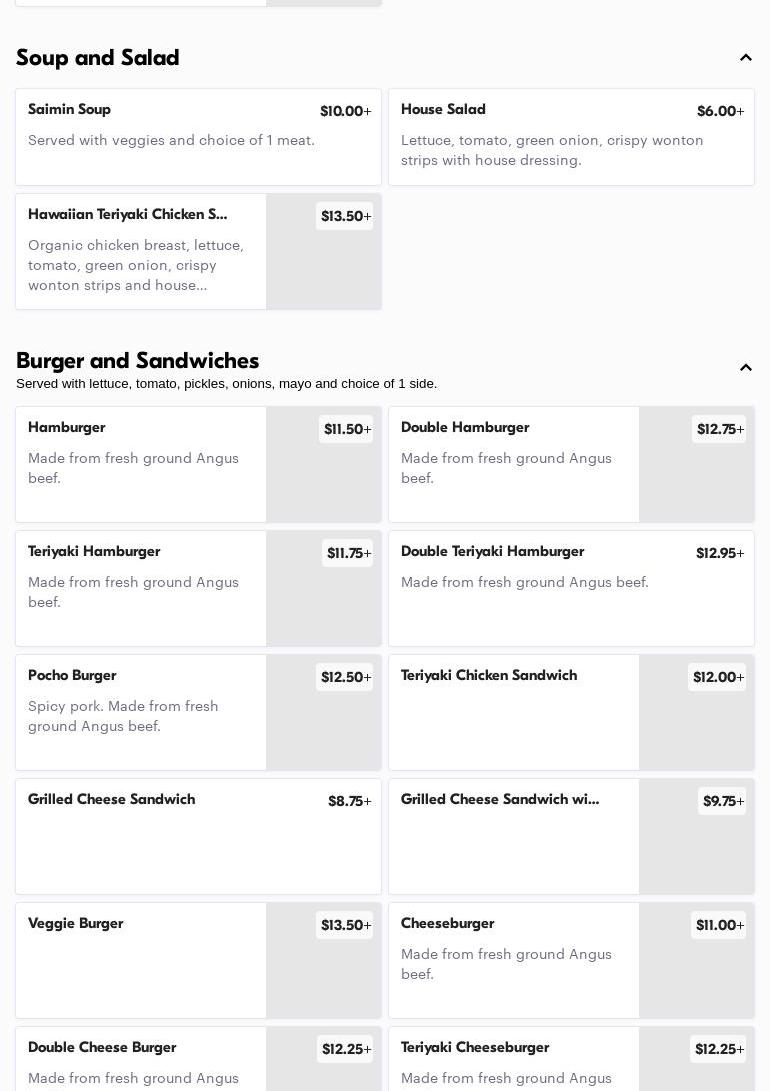Image resolution: width=770 pixels, height=1091 pixels.
Task: Choose the Veggie Burger
Action: 198,960
